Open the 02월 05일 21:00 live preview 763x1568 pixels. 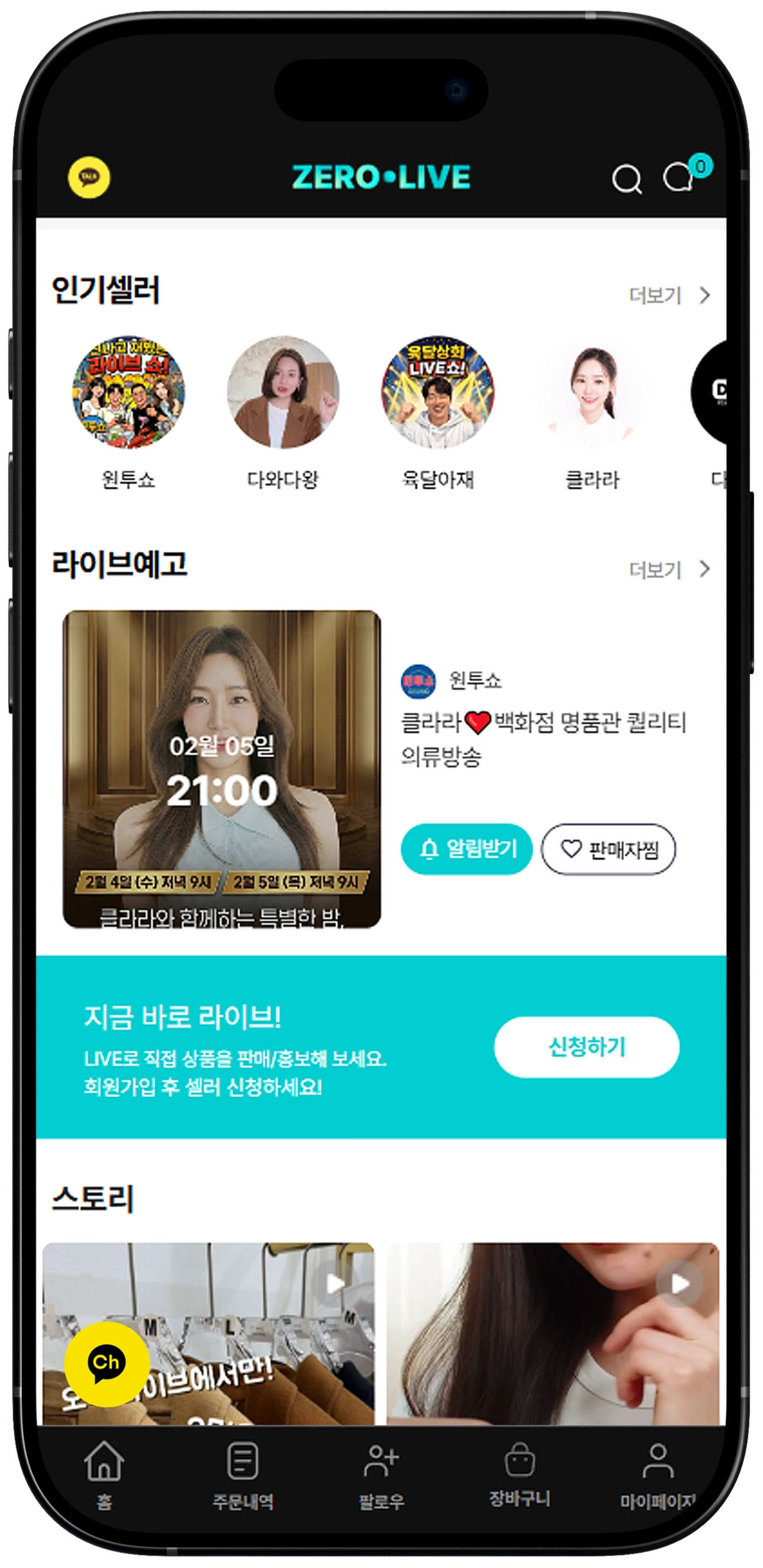tap(221, 769)
